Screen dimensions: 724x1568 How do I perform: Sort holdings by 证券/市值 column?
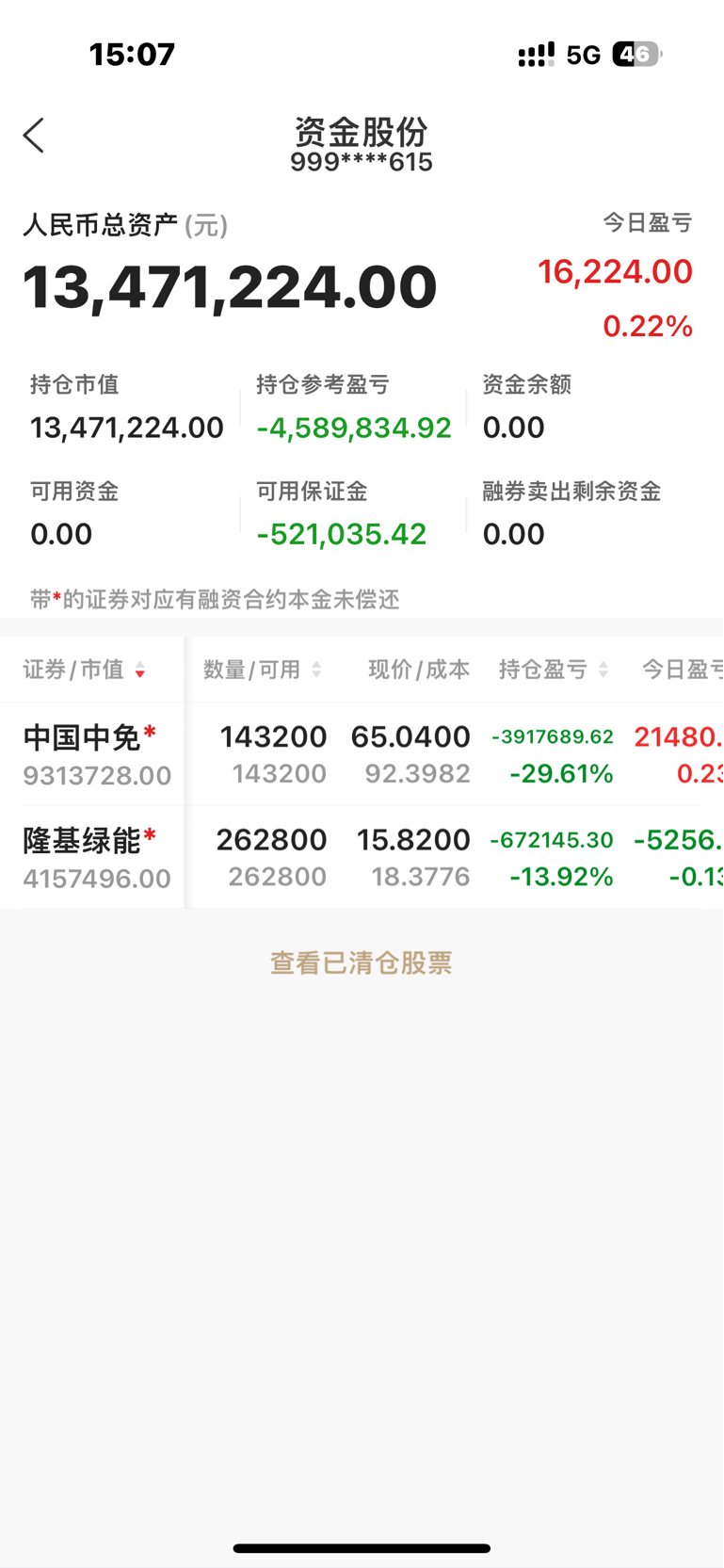[x=85, y=670]
